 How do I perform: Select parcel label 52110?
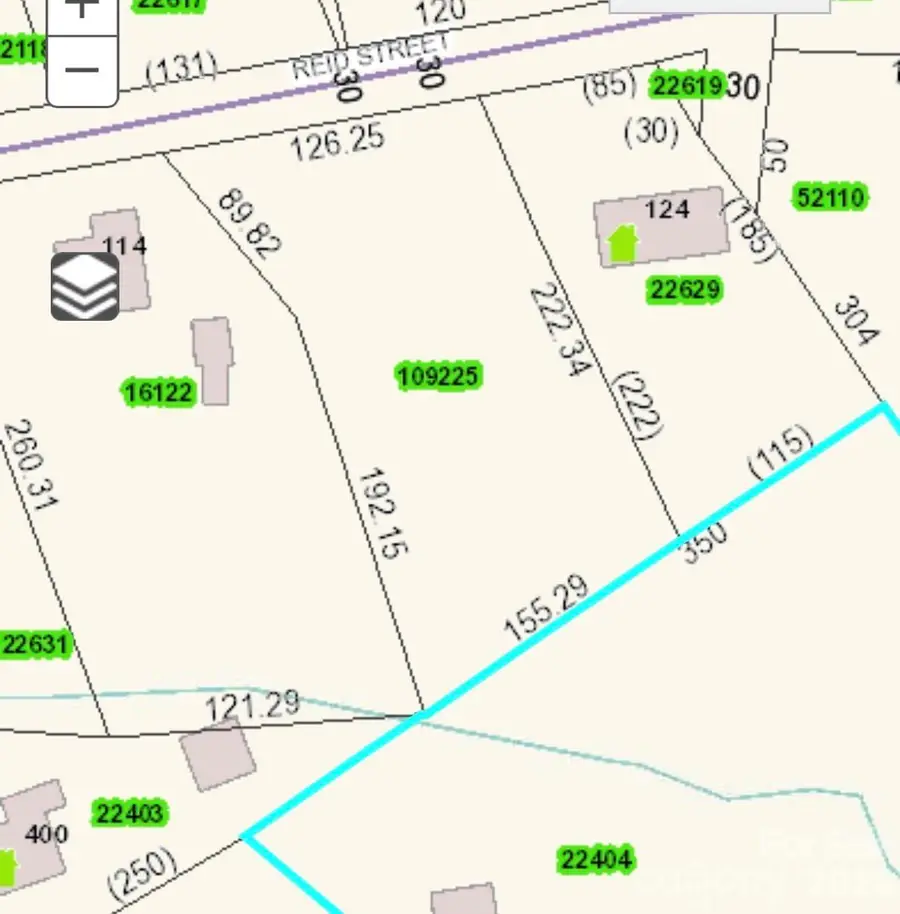[828, 197]
